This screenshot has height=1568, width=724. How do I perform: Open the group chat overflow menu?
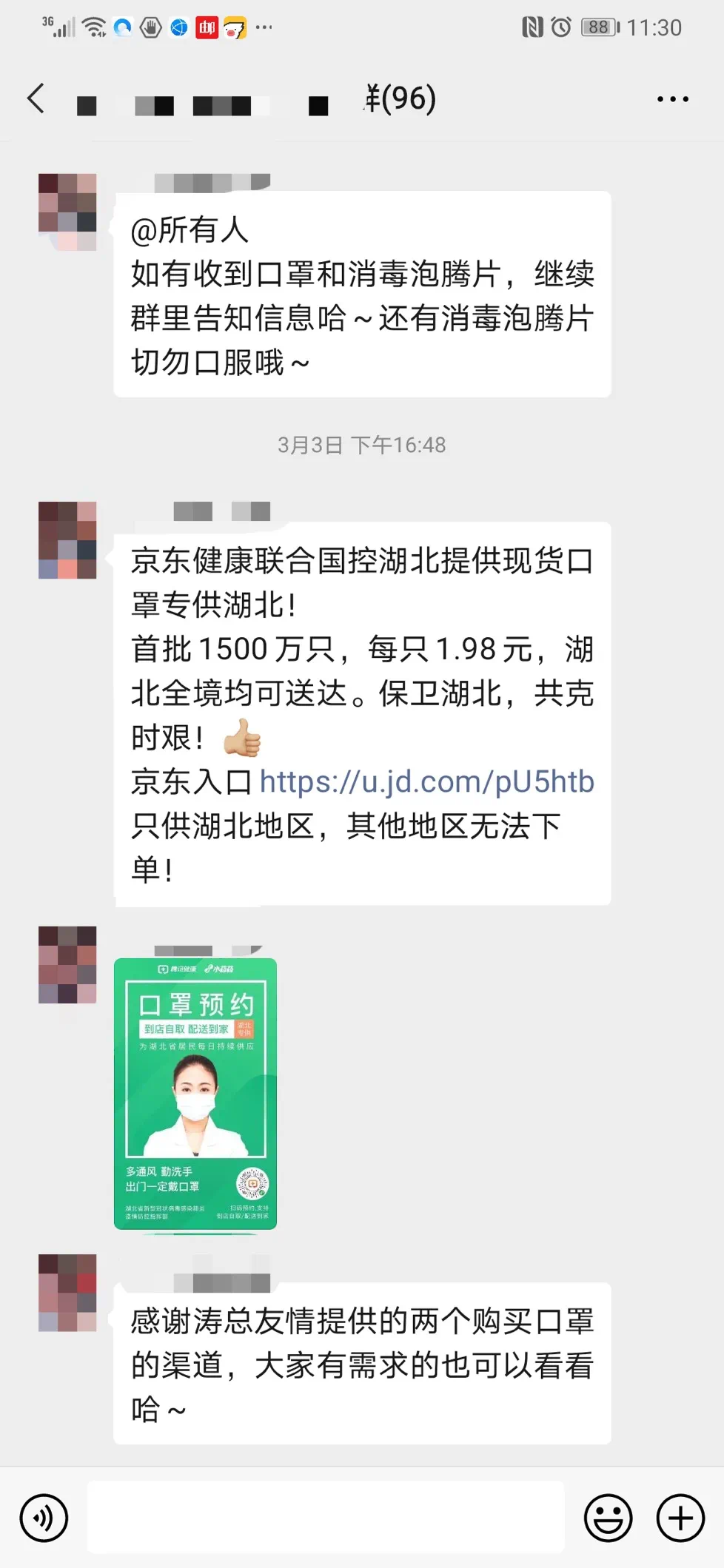click(672, 99)
